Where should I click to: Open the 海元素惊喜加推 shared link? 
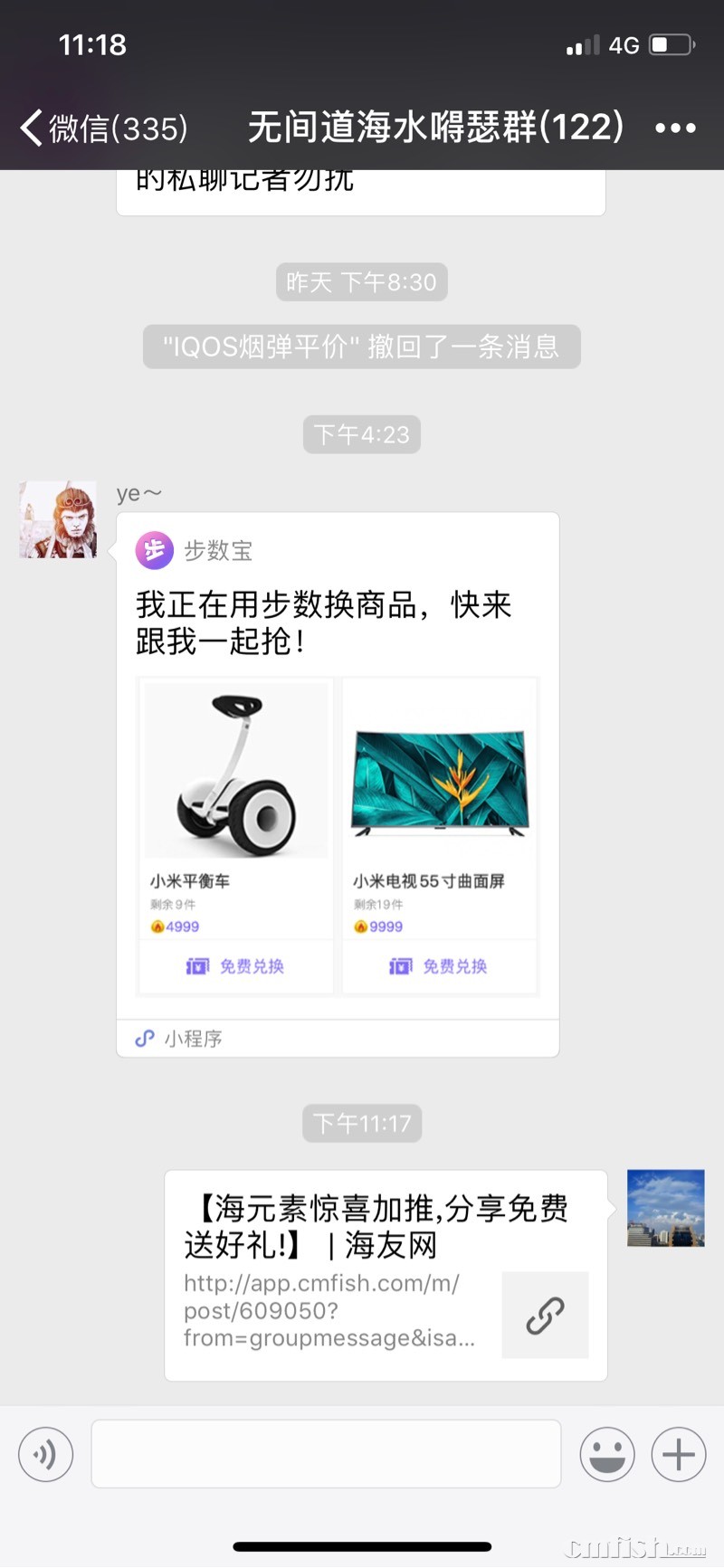(385, 1274)
